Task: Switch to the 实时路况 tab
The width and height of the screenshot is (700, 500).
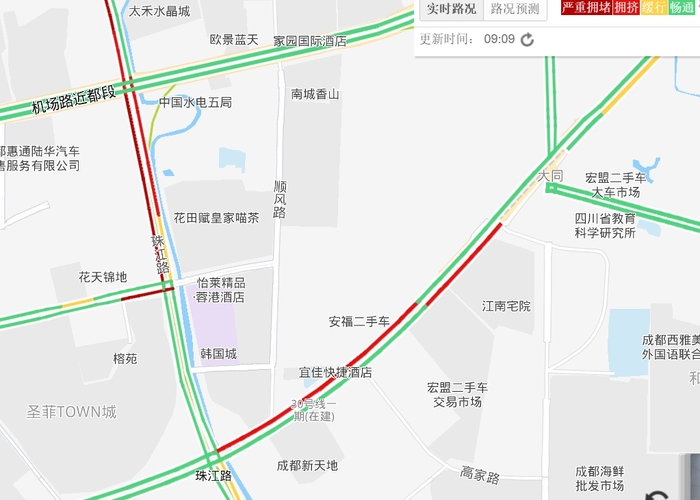Action: coord(451,10)
